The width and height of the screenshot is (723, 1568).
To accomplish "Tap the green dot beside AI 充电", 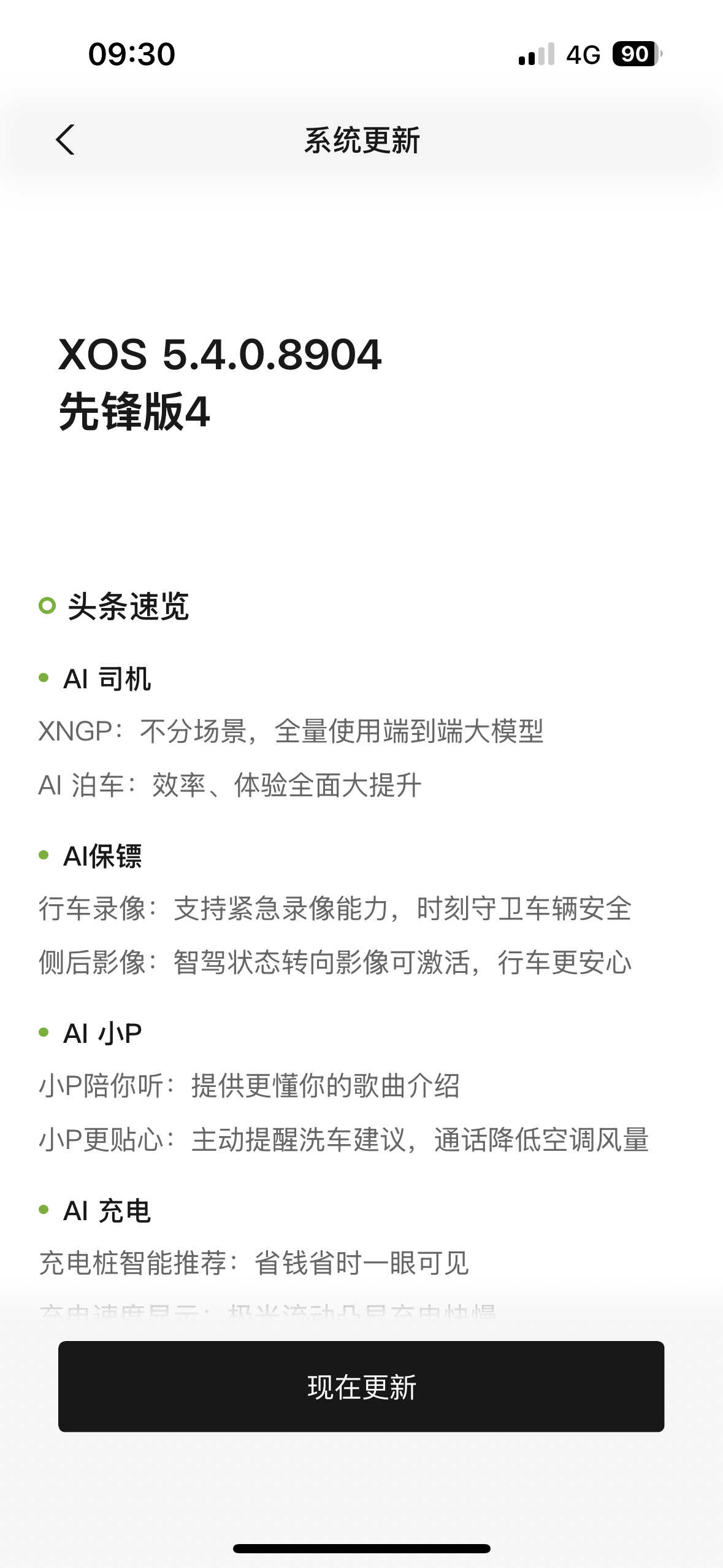I will tap(43, 1210).
